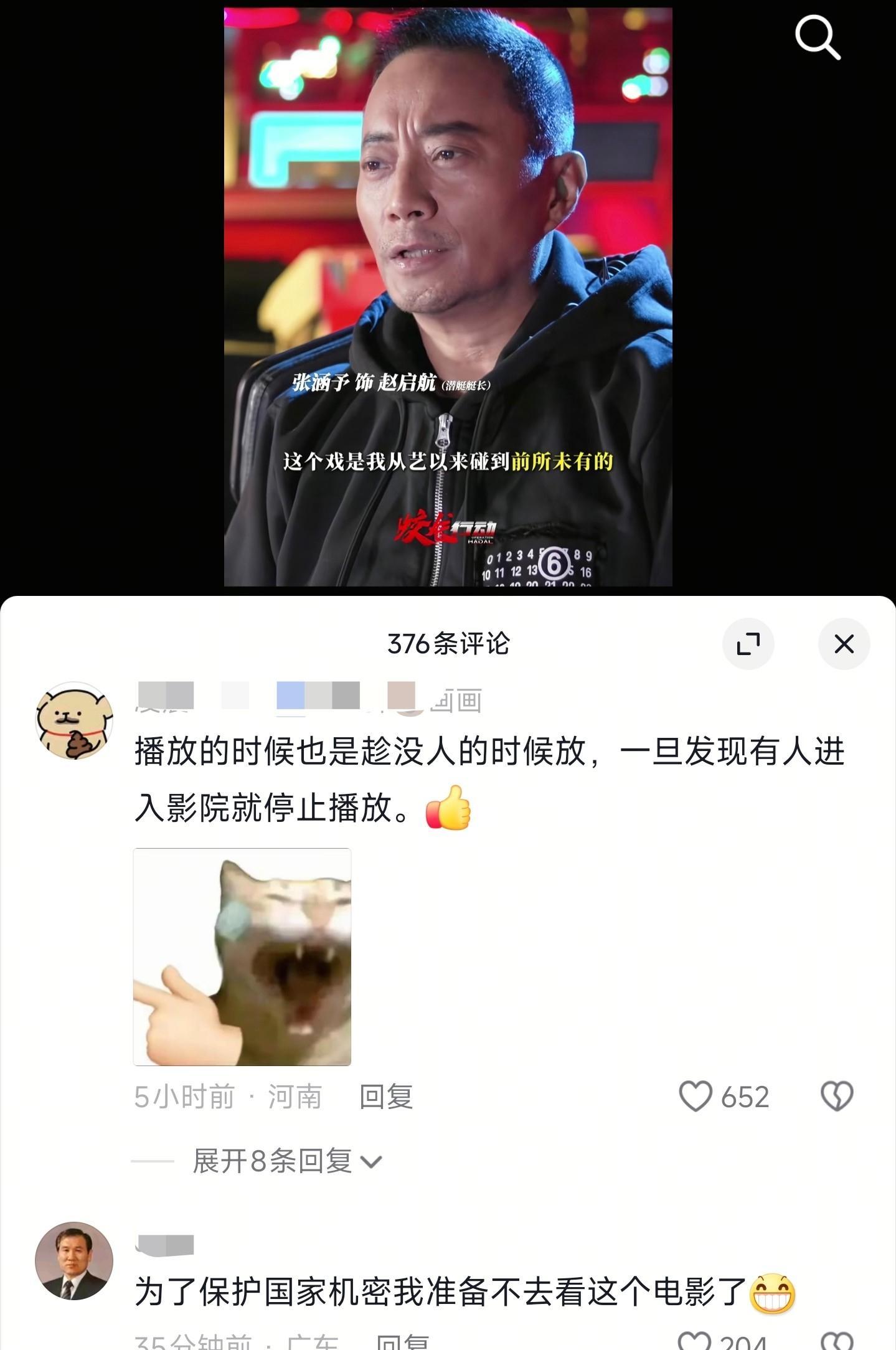
Task: Open the crying cat meme image
Action: tap(242, 957)
